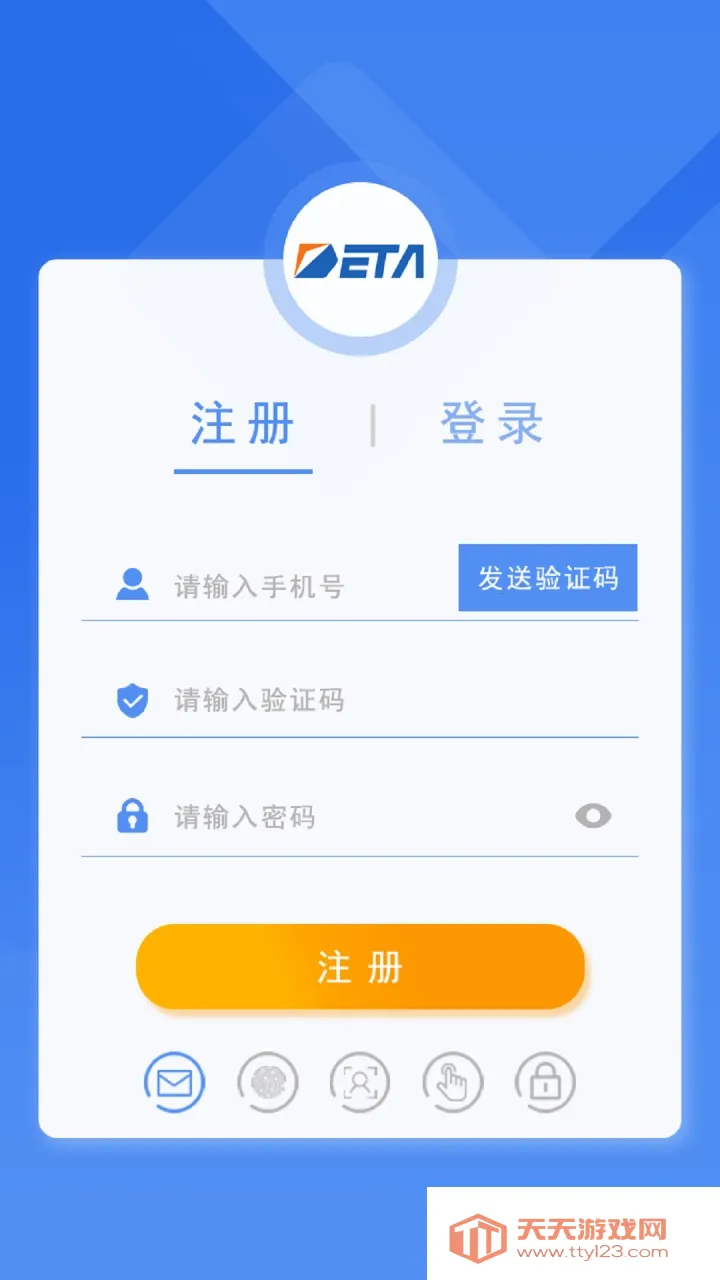
Task: Switch to the 登录 tab
Action: coord(488,424)
